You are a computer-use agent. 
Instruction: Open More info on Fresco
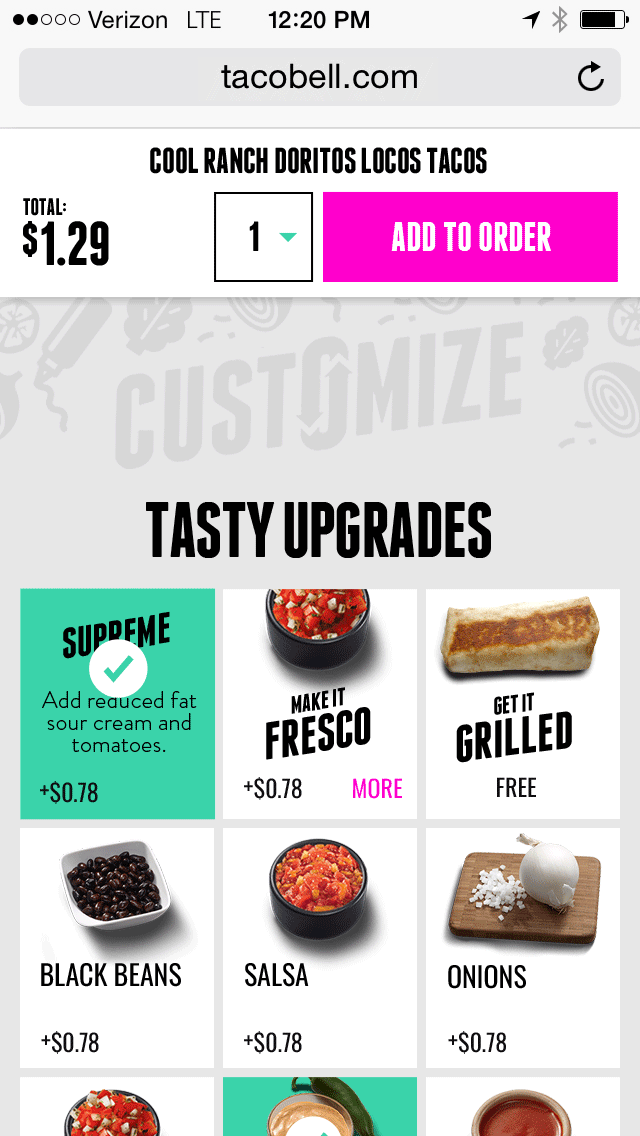coord(377,789)
